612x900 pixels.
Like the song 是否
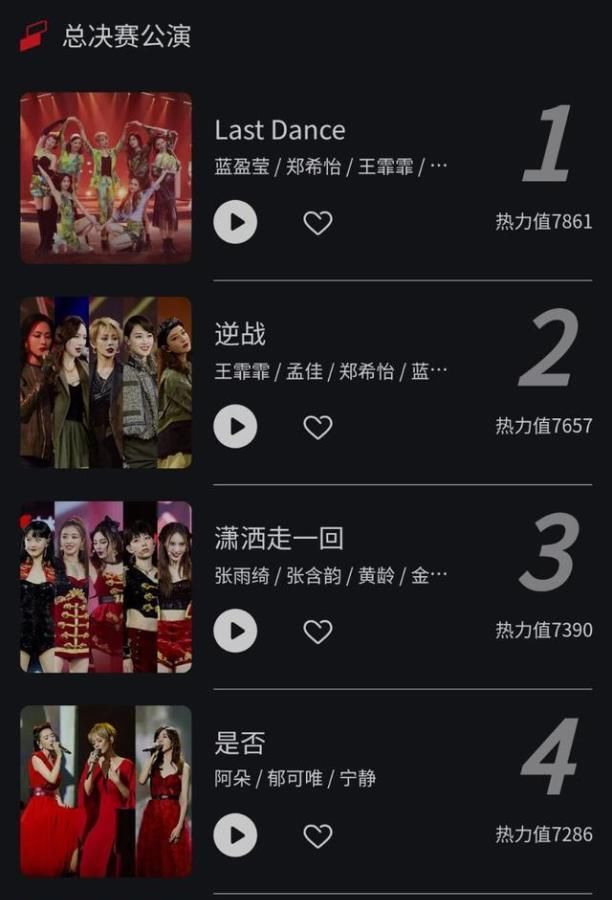point(318,836)
